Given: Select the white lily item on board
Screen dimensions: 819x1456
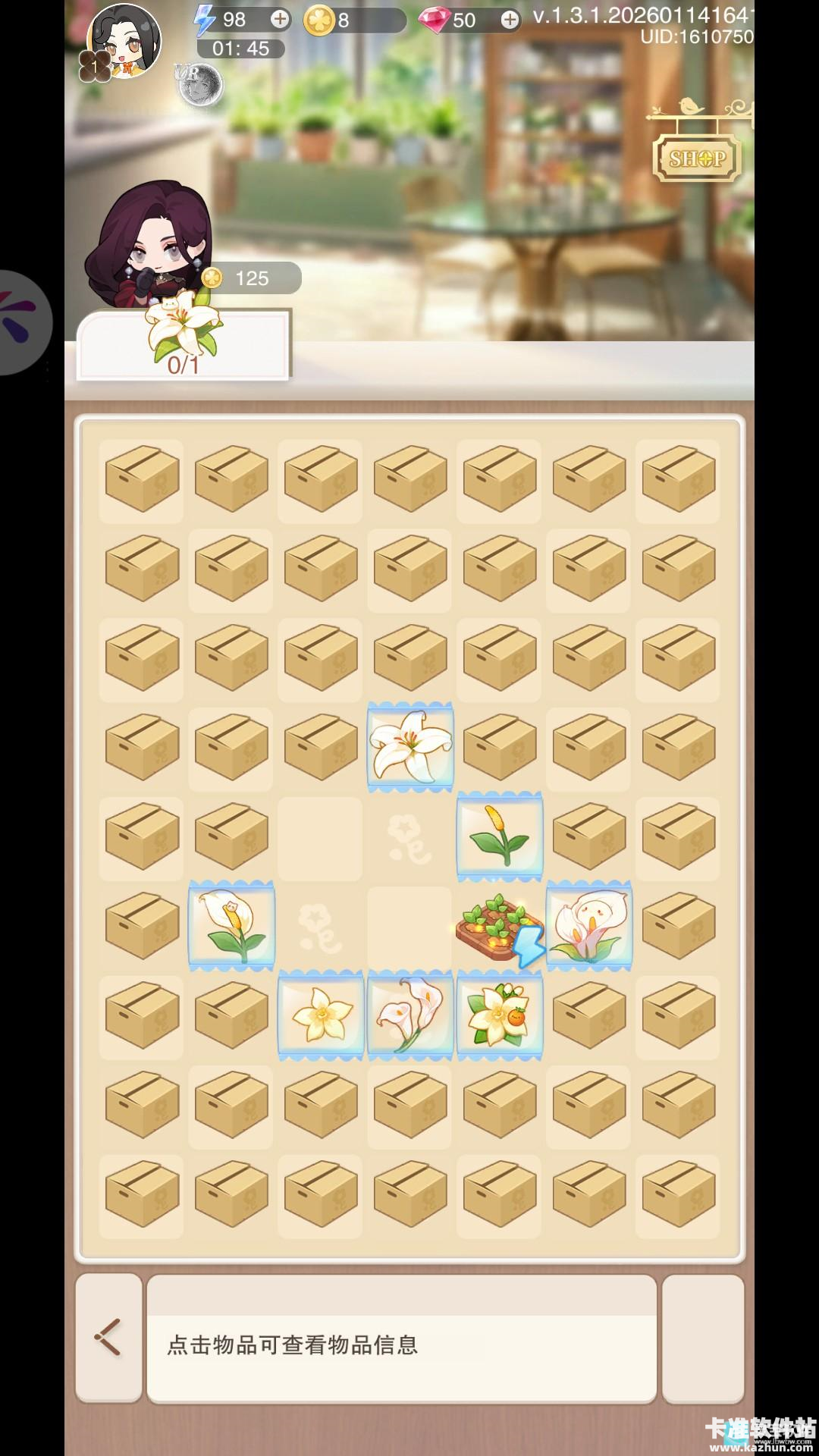Looking at the screenshot, I should pyautogui.click(x=410, y=746).
